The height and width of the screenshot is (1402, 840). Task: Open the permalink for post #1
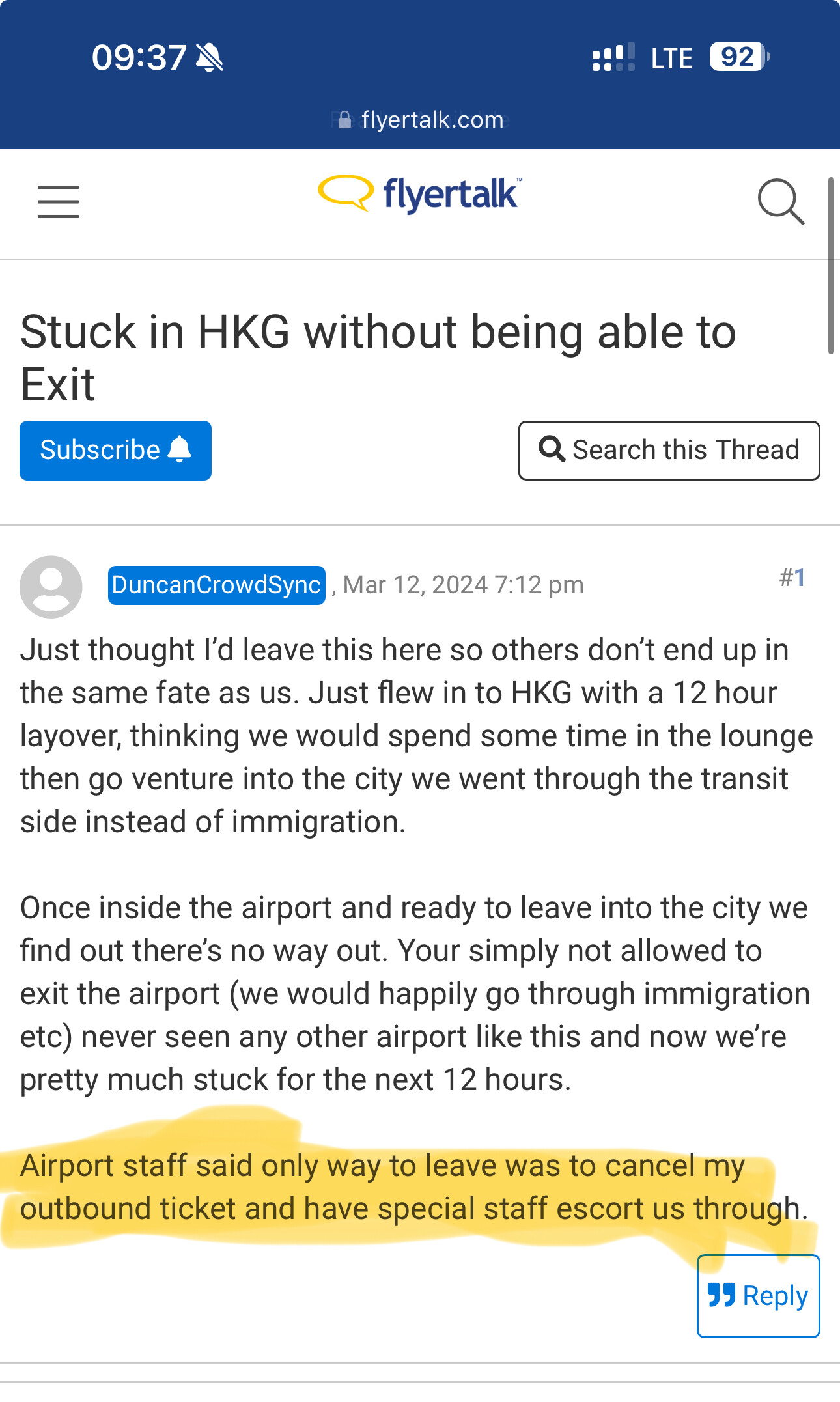792,578
